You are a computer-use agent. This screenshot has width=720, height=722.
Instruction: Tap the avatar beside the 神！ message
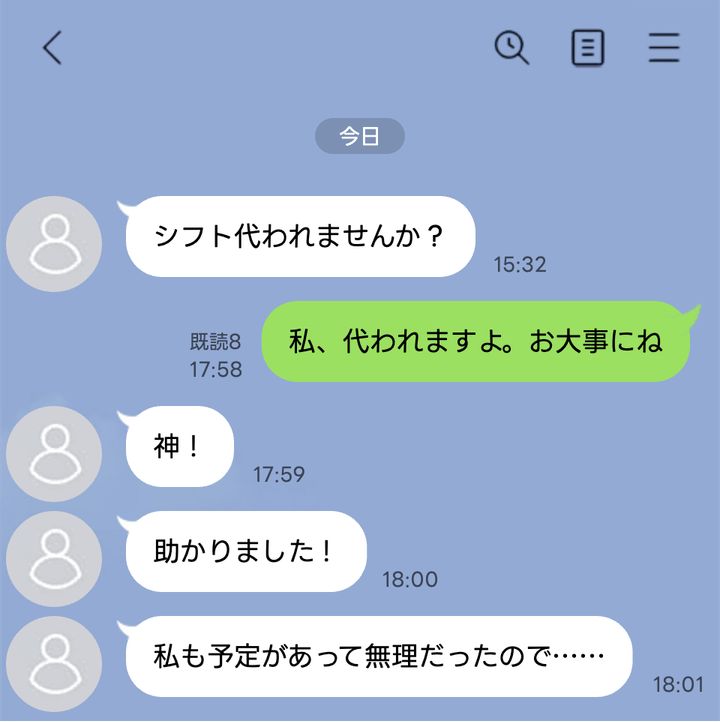(54, 454)
